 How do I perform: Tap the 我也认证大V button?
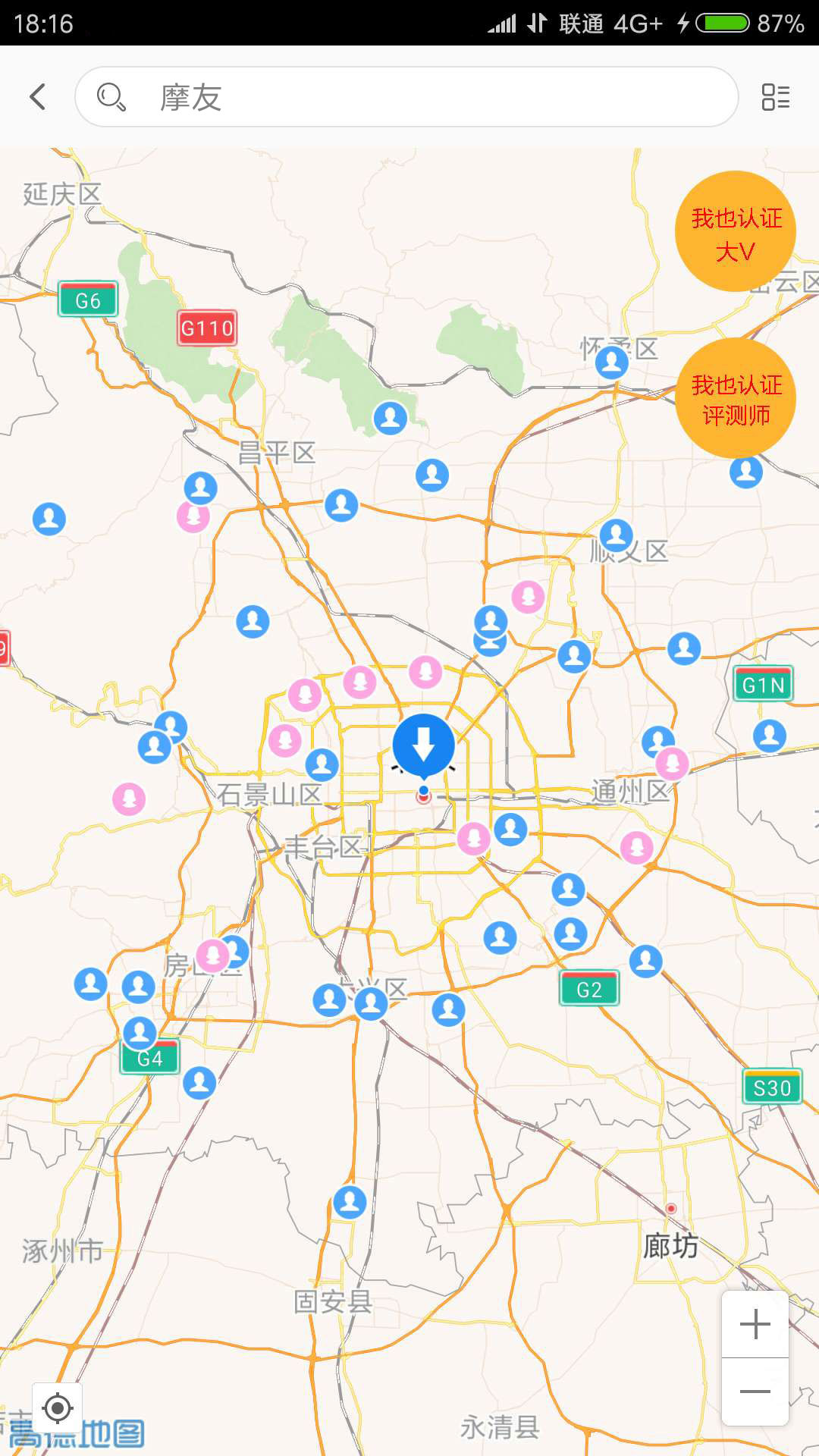coord(736,231)
